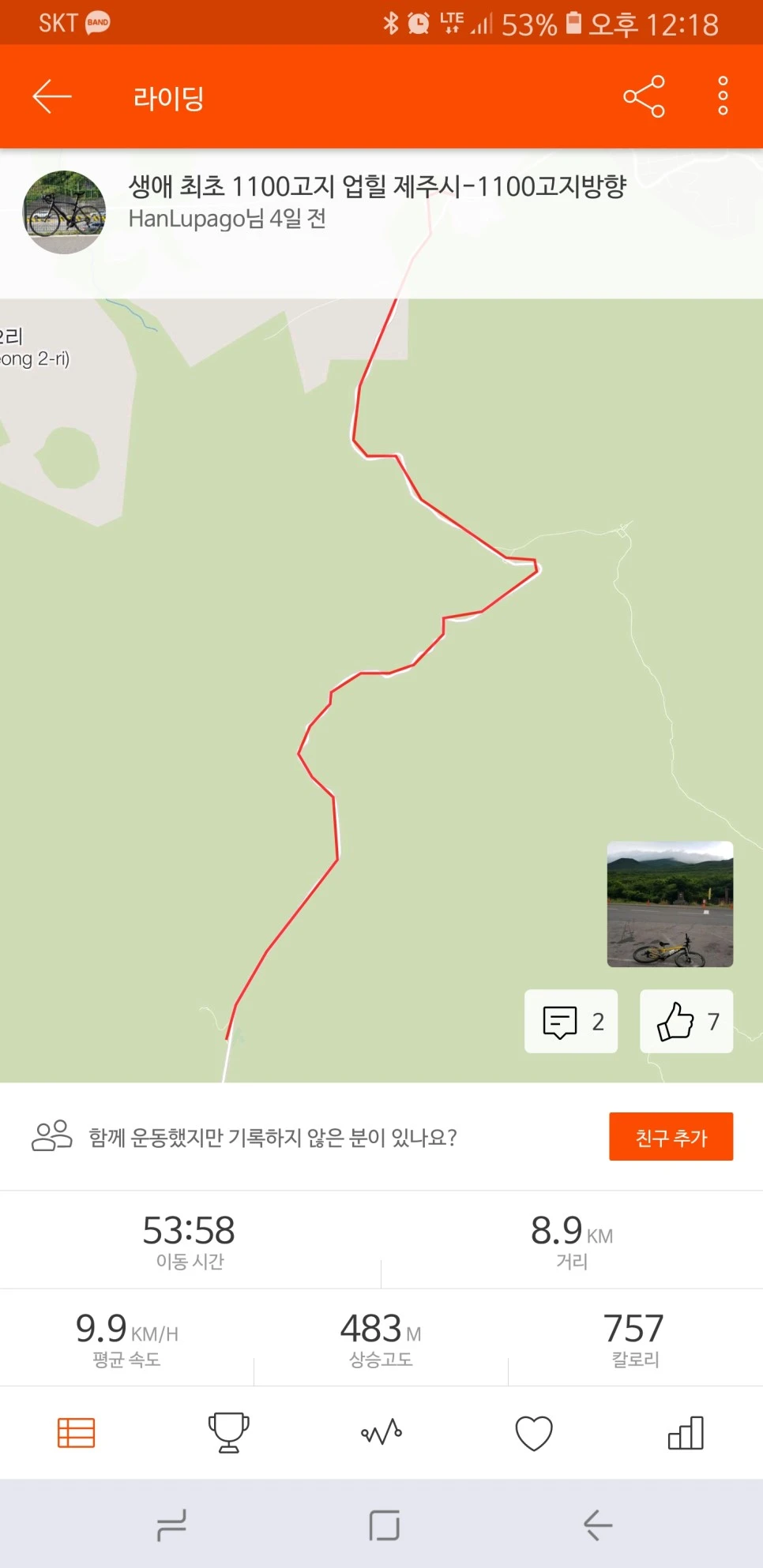This screenshot has width=763, height=1568.
Task: Open the share options for this ride
Action: 642,95
